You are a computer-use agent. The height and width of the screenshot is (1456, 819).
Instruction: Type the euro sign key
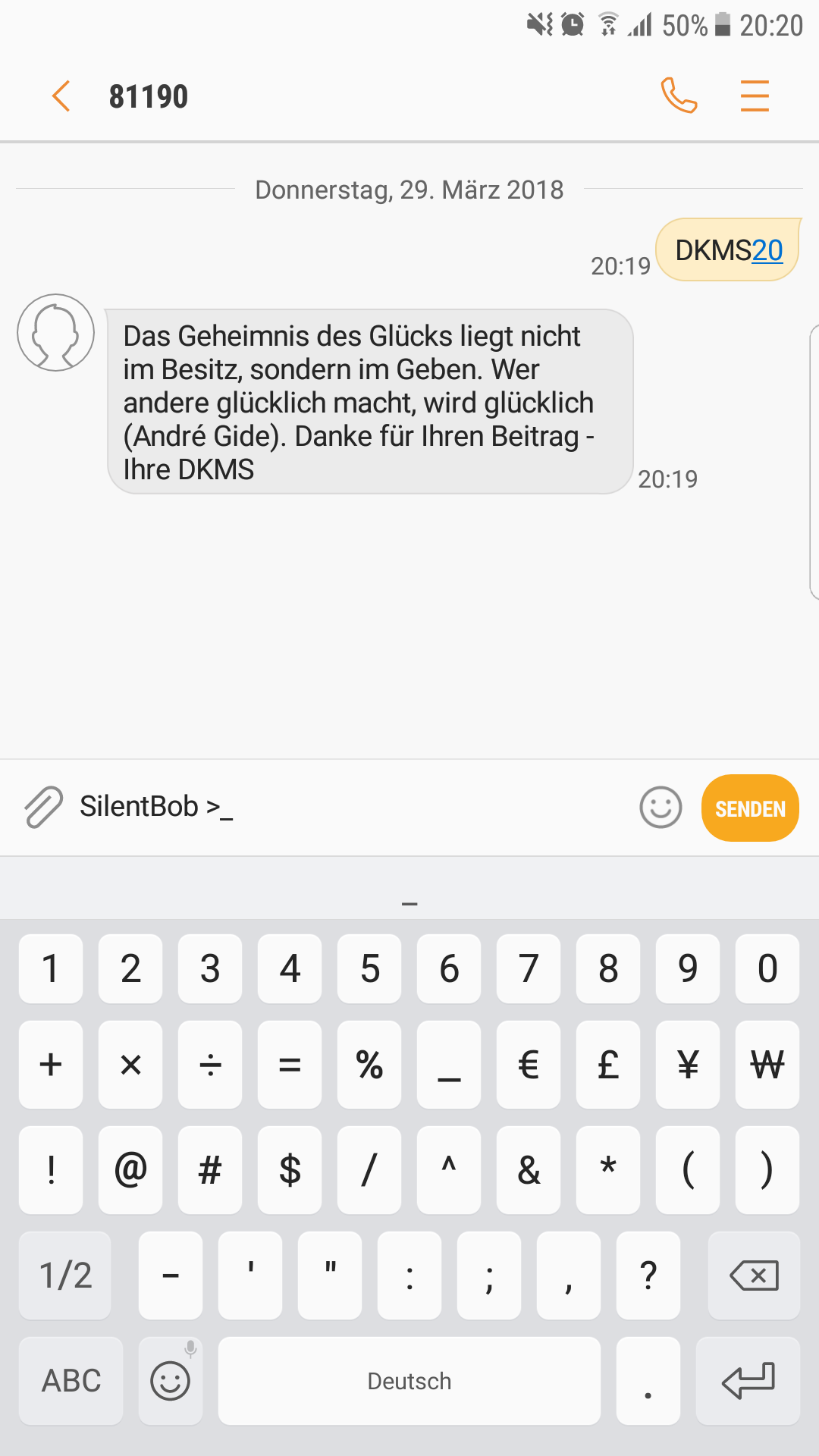tap(529, 1065)
